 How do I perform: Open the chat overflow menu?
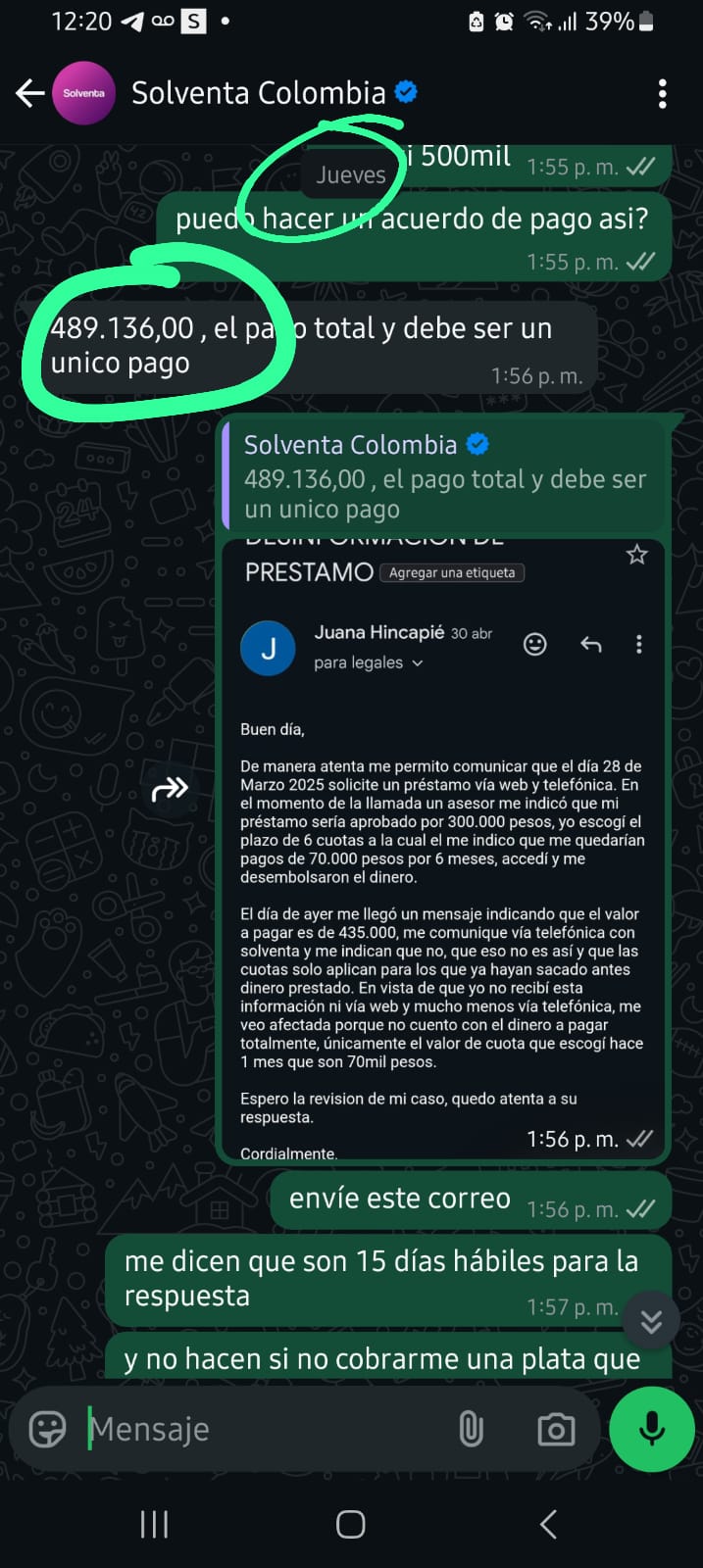pos(663,93)
